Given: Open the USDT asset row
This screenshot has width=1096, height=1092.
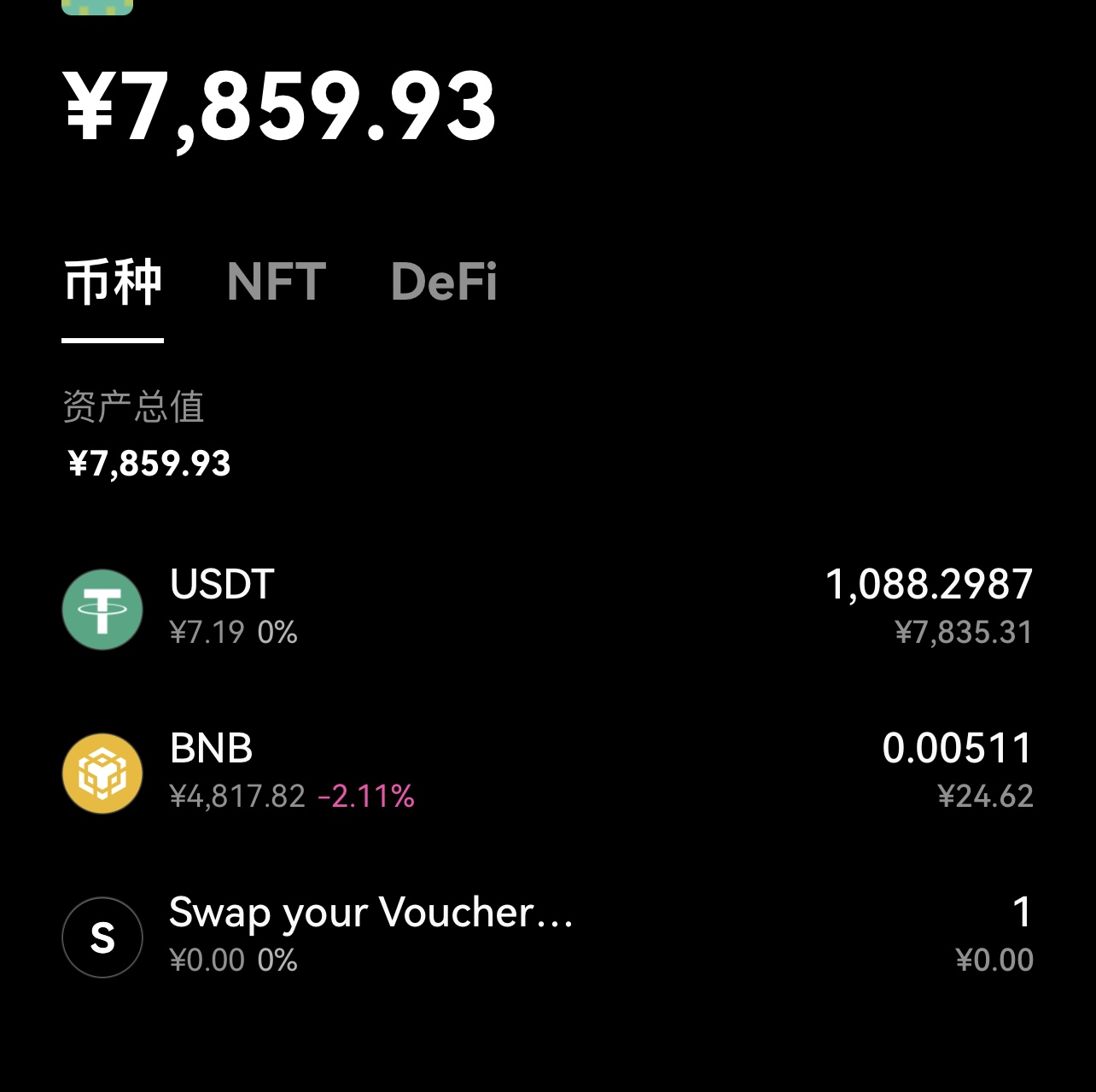Looking at the screenshot, I should (x=546, y=608).
